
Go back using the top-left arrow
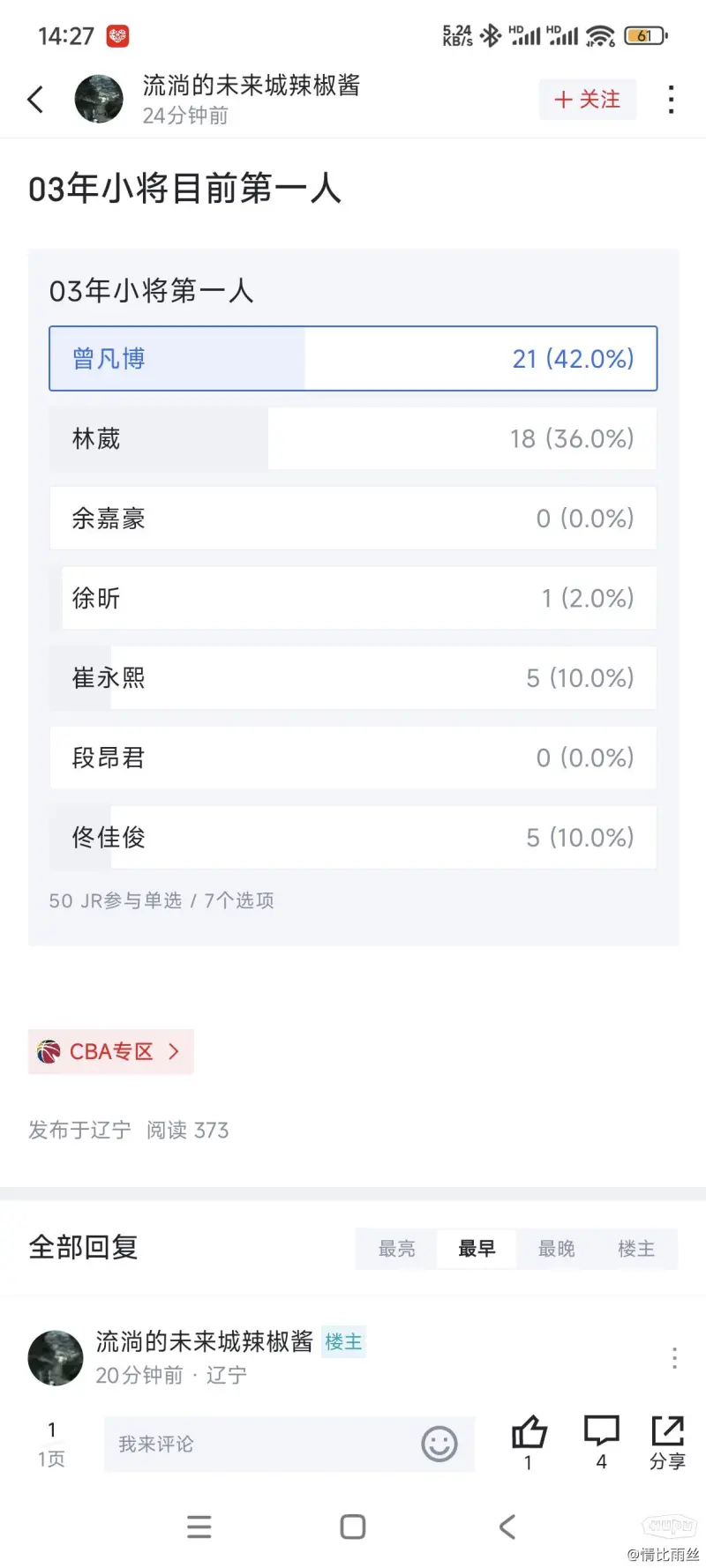point(35,99)
